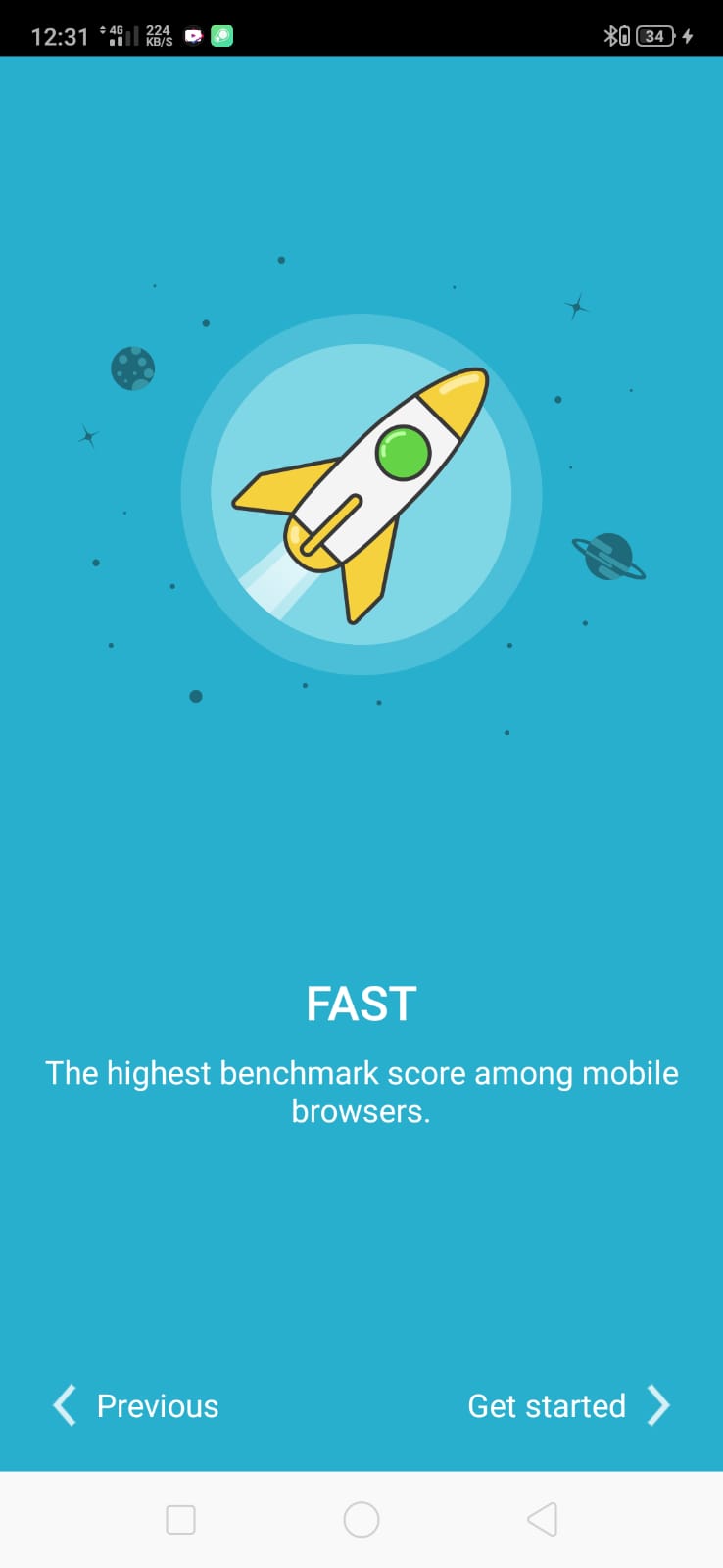Tap Get started to finish onboarding
The width and height of the screenshot is (723, 1568).
click(568, 1405)
